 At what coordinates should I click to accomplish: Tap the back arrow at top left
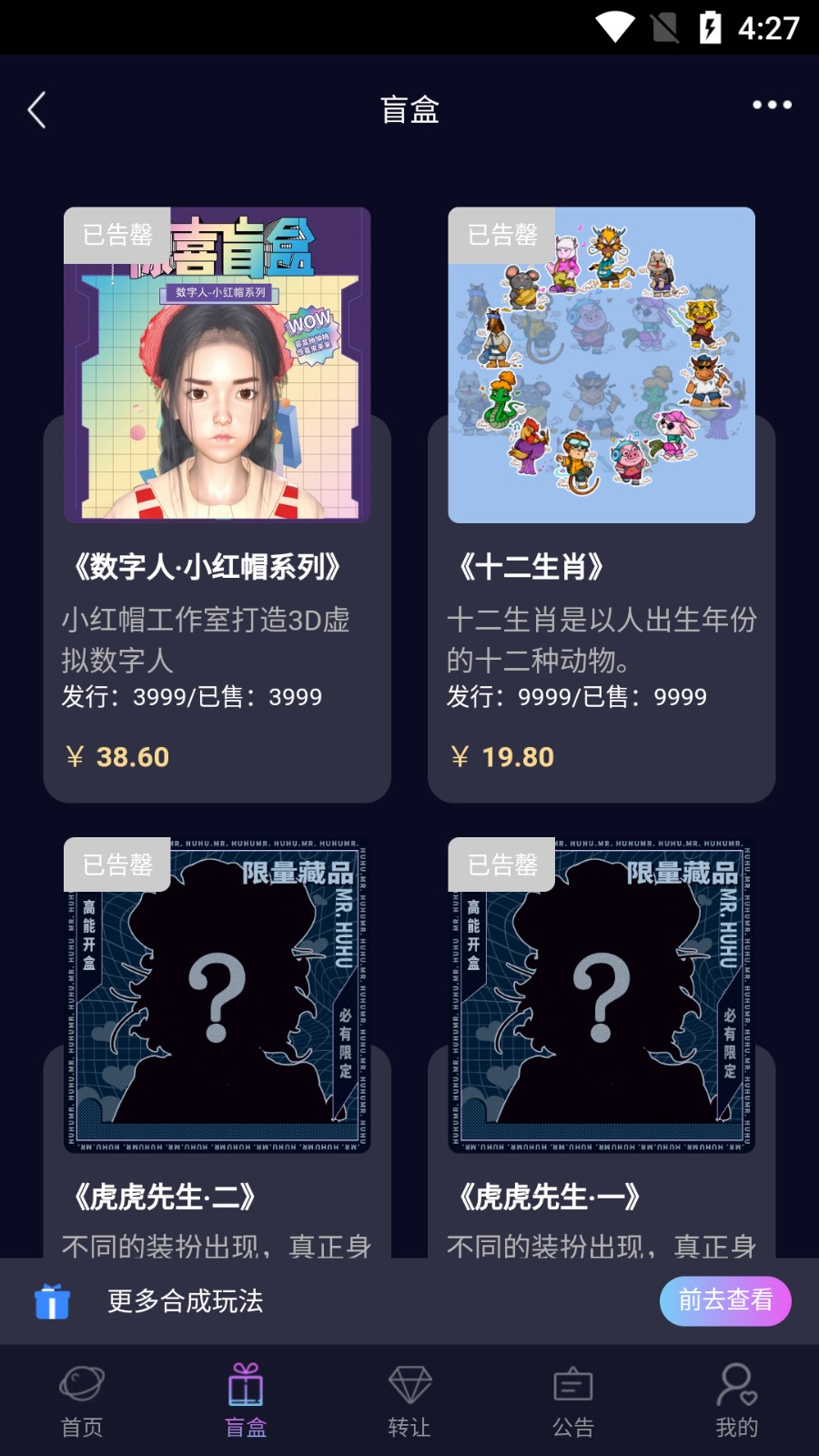pos(36,108)
